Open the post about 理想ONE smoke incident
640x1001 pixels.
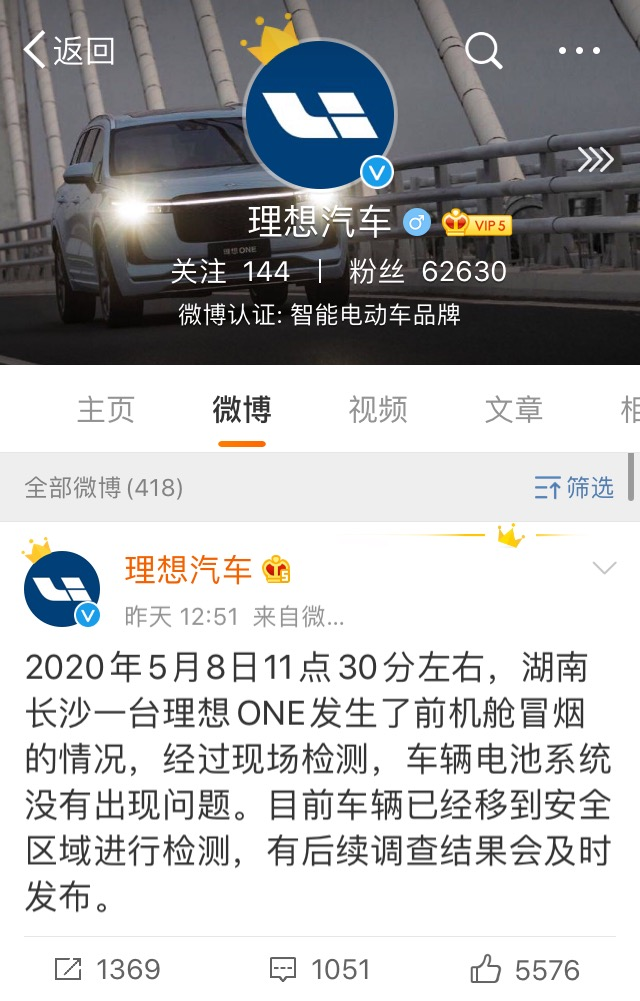tap(318, 780)
